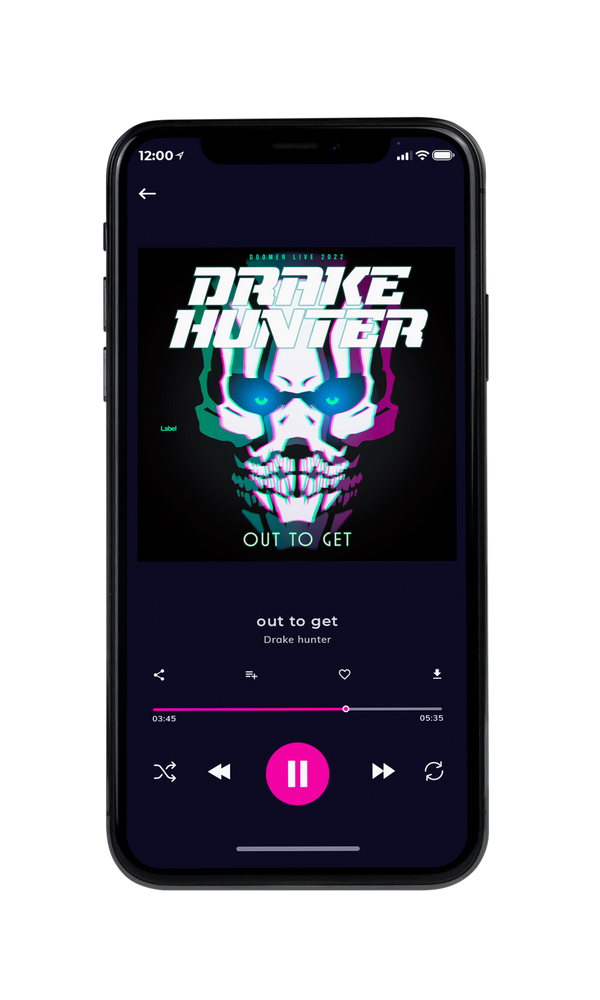
Task: Skip back to the previous track
Action: [219, 772]
